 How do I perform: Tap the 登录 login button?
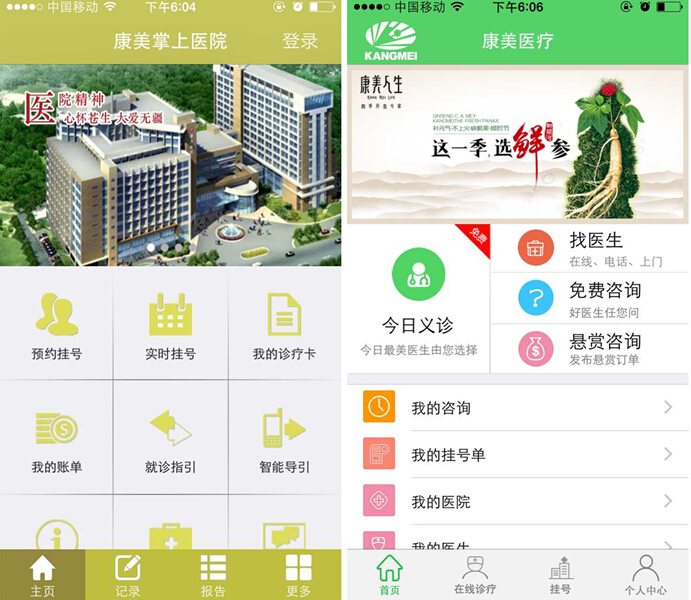pyautogui.click(x=300, y=41)
